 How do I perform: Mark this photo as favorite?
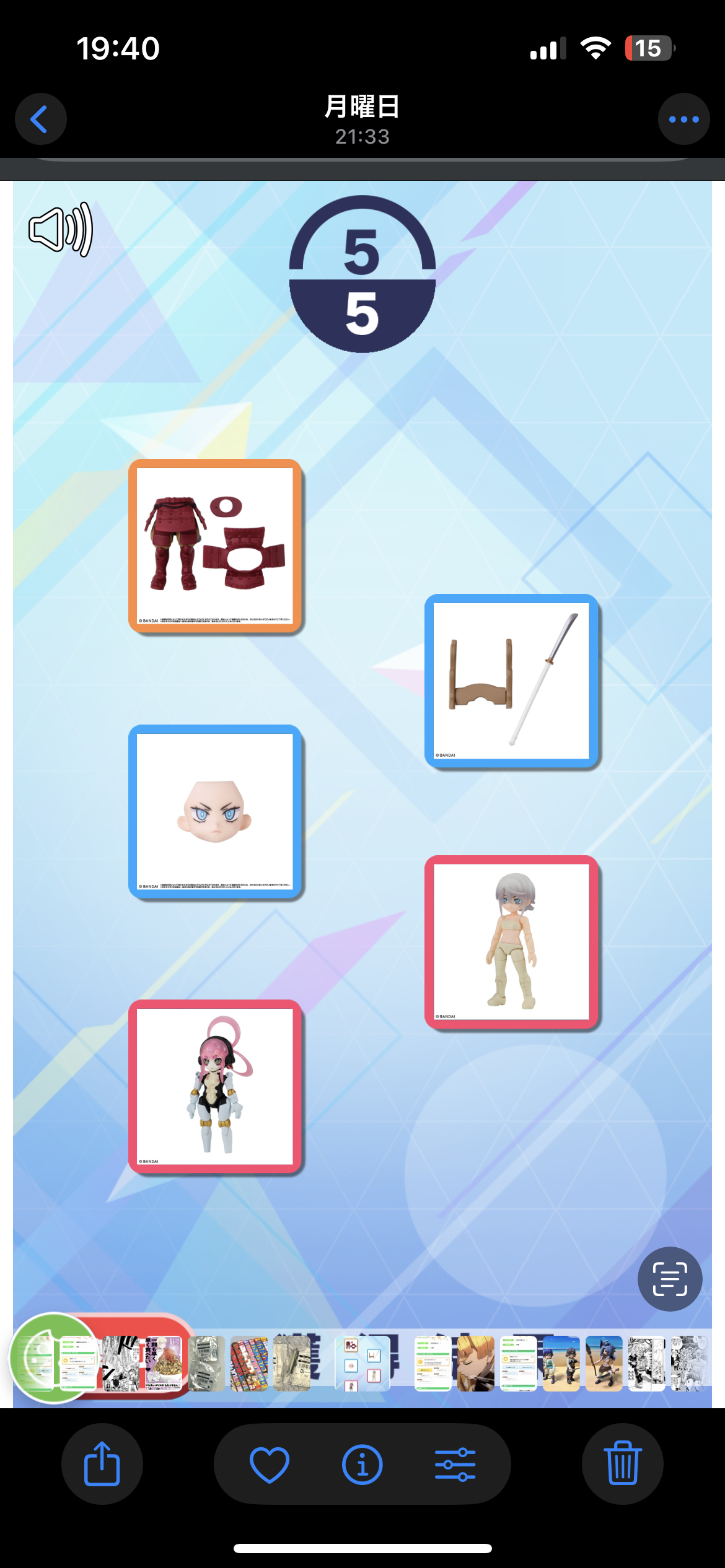point(269,1464)
